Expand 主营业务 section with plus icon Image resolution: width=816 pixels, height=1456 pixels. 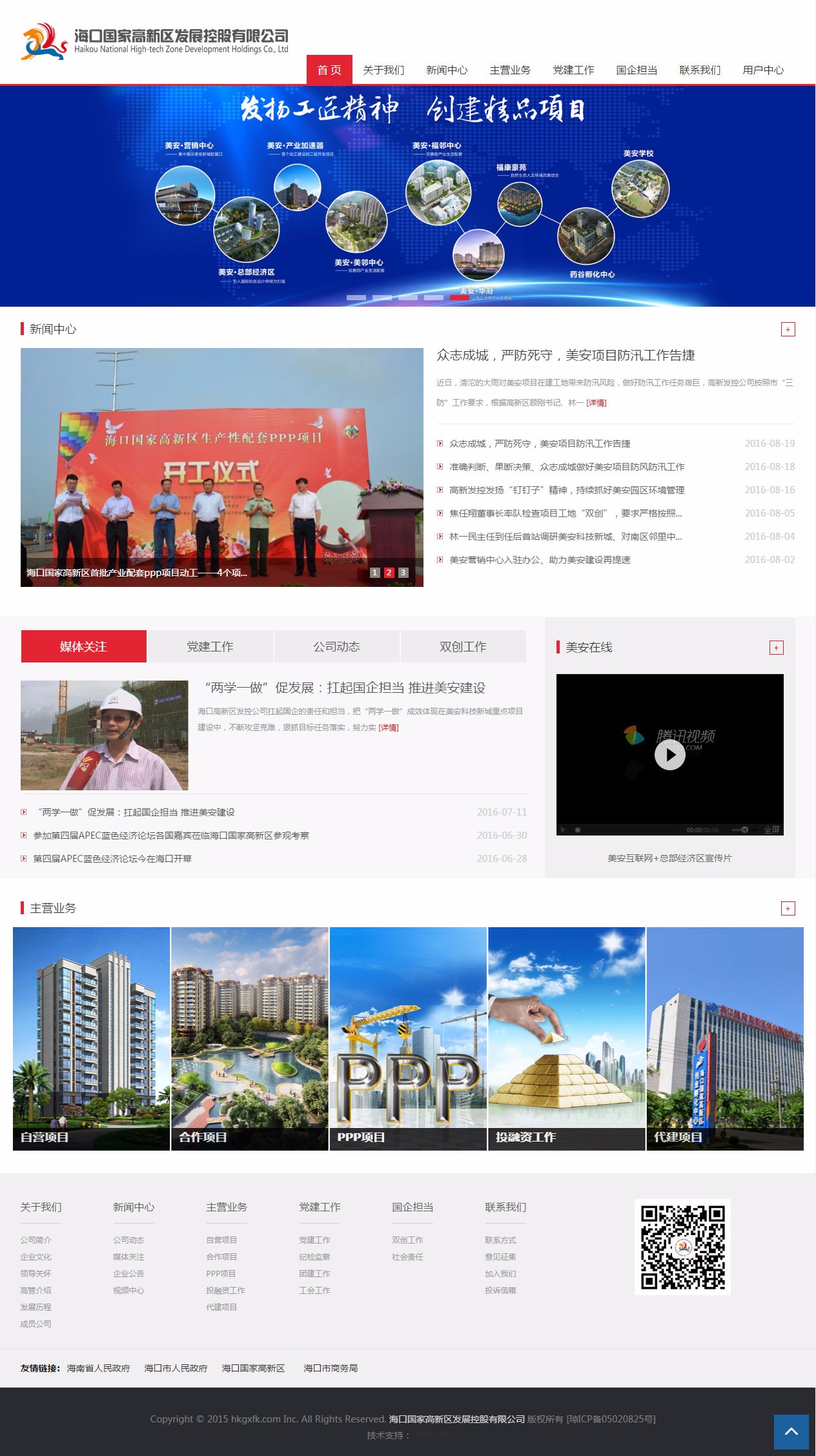pos(788,908)
